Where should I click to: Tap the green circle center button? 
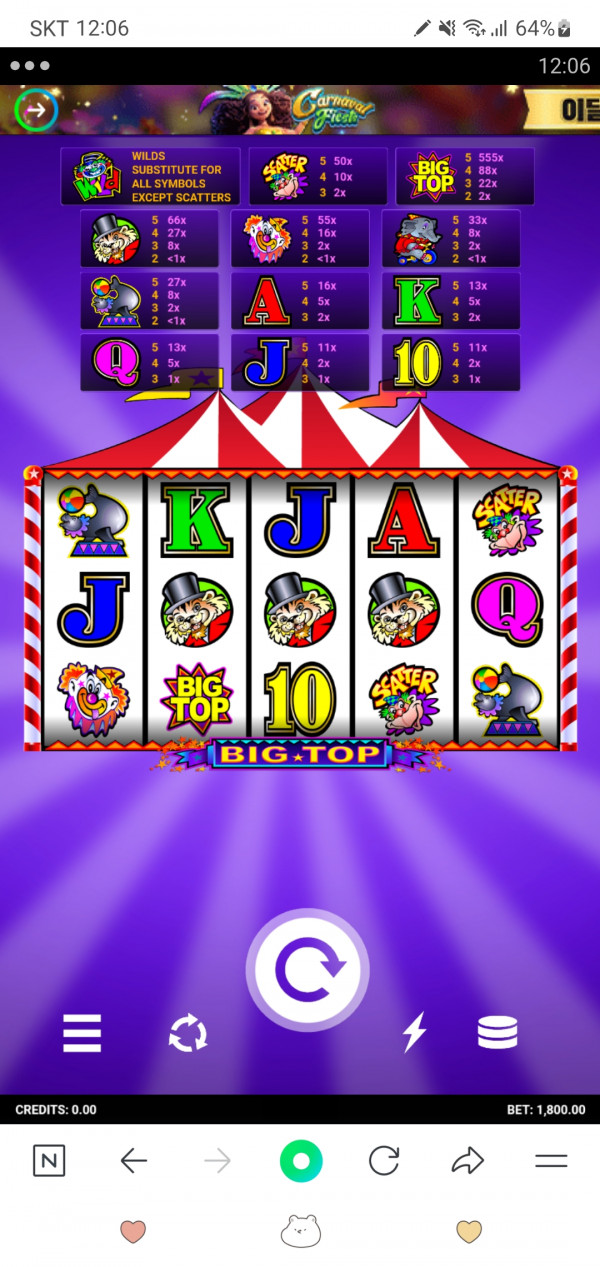(301, 1161)
